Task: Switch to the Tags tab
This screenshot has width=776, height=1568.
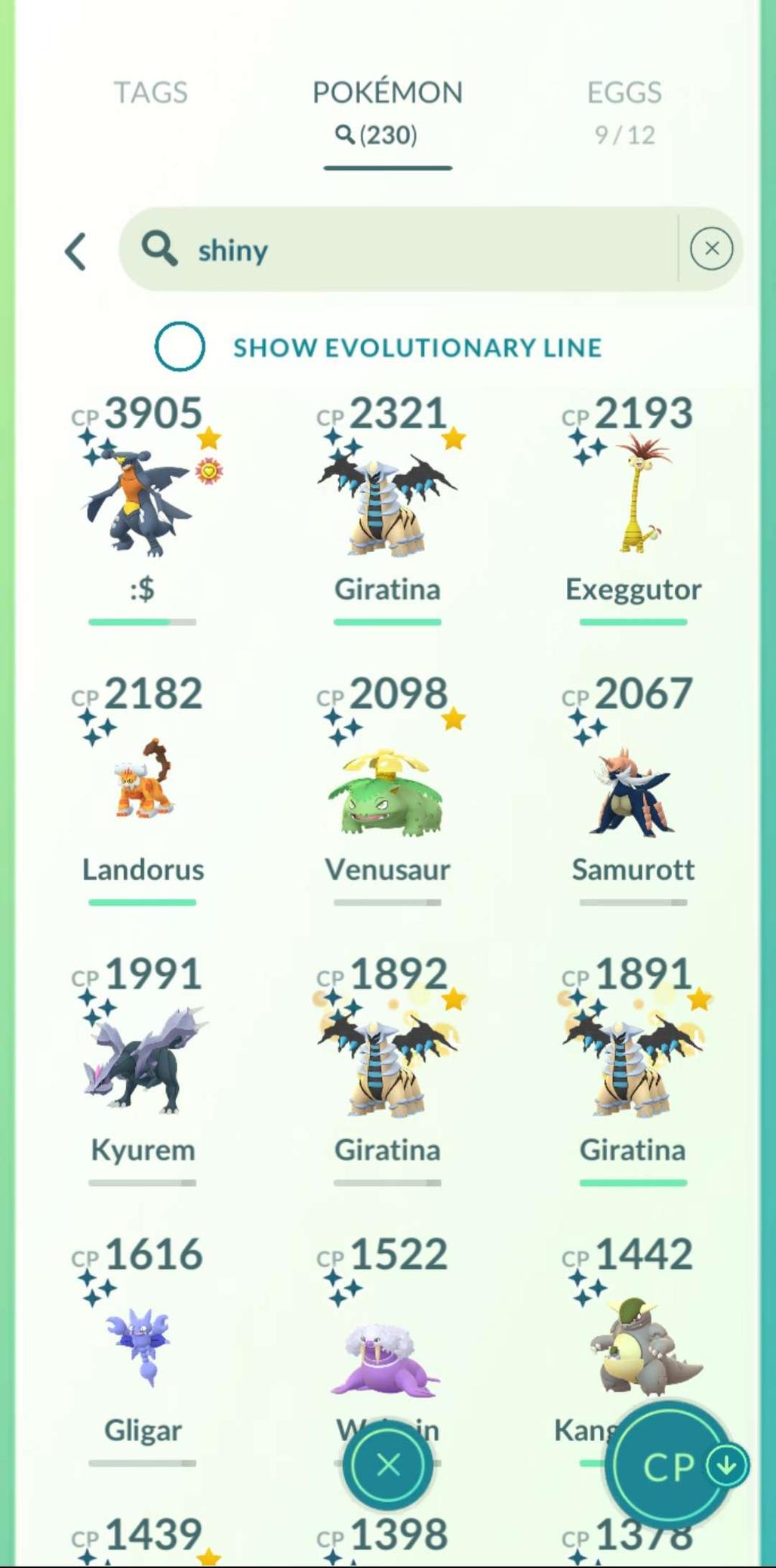Action: [150, 93]
